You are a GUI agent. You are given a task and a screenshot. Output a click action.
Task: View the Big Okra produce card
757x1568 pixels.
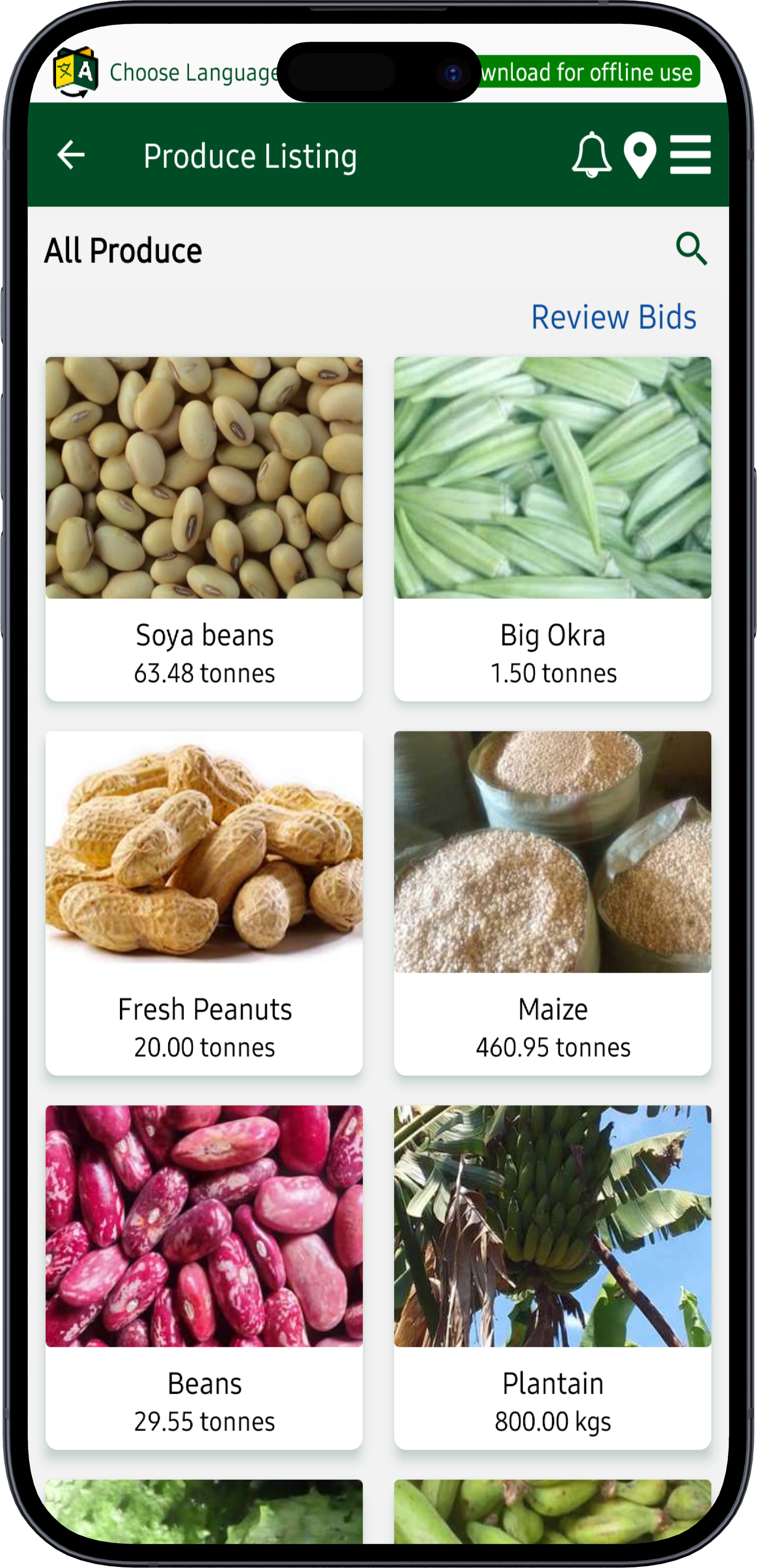(x=552, y=528)
